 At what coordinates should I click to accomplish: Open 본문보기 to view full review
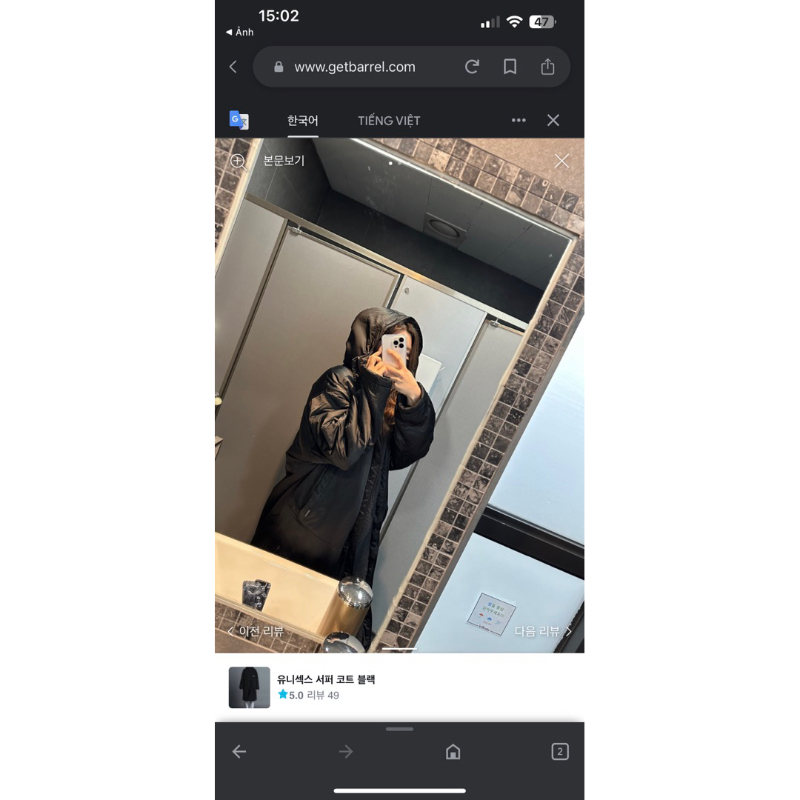(x=270, y=160)
